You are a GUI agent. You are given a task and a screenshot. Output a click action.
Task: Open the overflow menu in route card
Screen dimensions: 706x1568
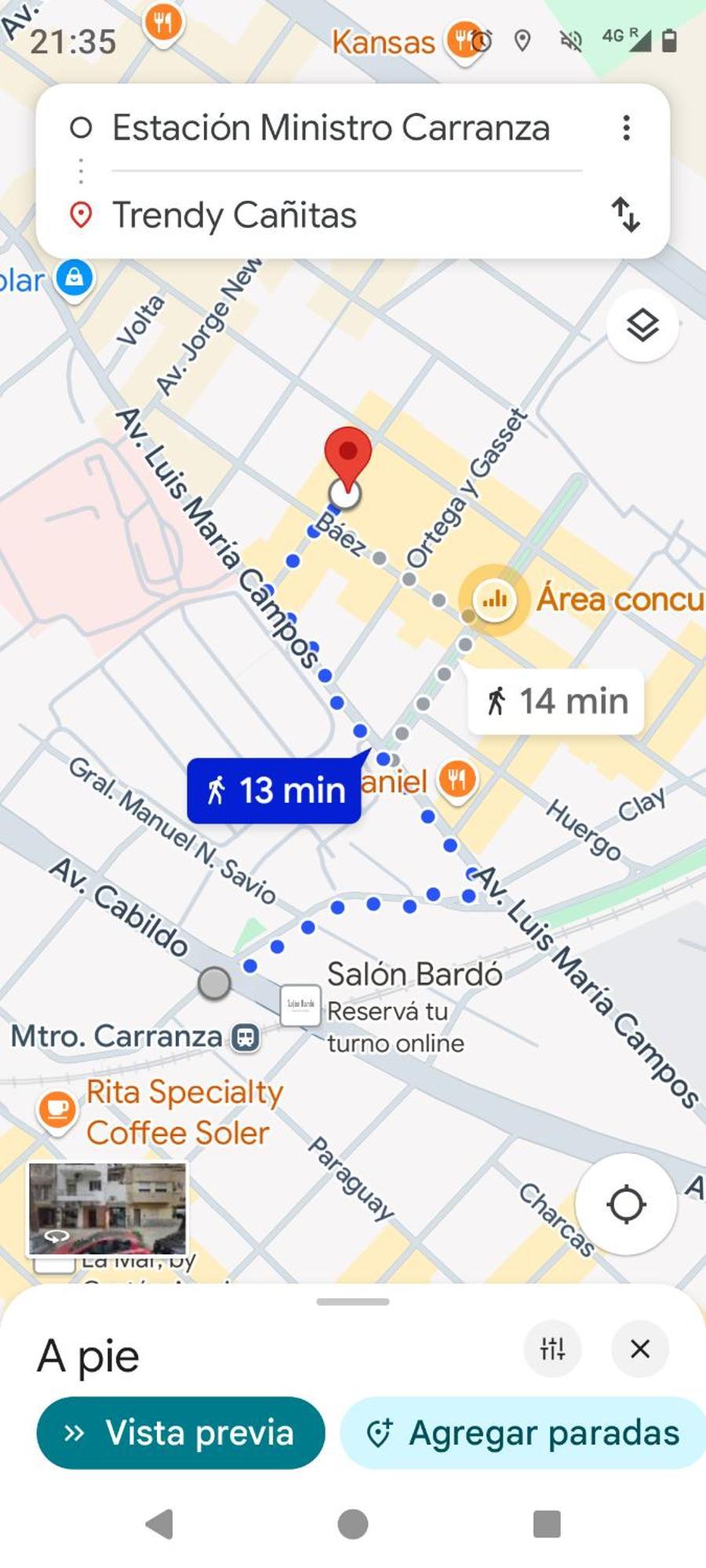pos(625,128)
